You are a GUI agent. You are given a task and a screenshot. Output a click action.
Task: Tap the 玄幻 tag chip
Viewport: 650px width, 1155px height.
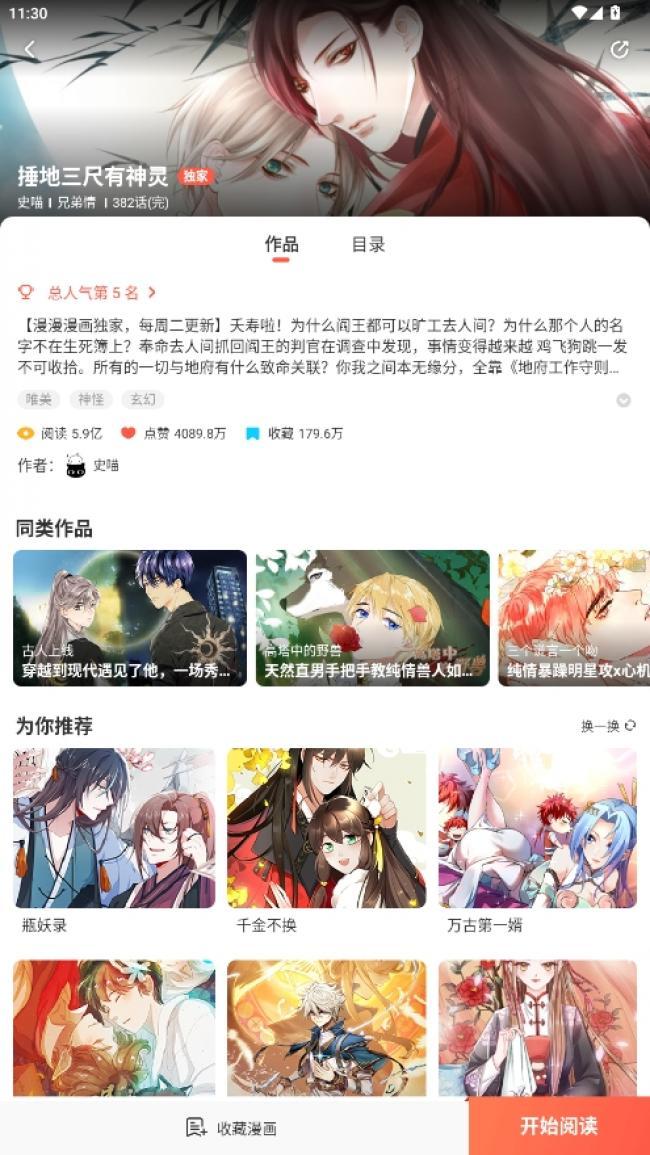tap(143, 400)
